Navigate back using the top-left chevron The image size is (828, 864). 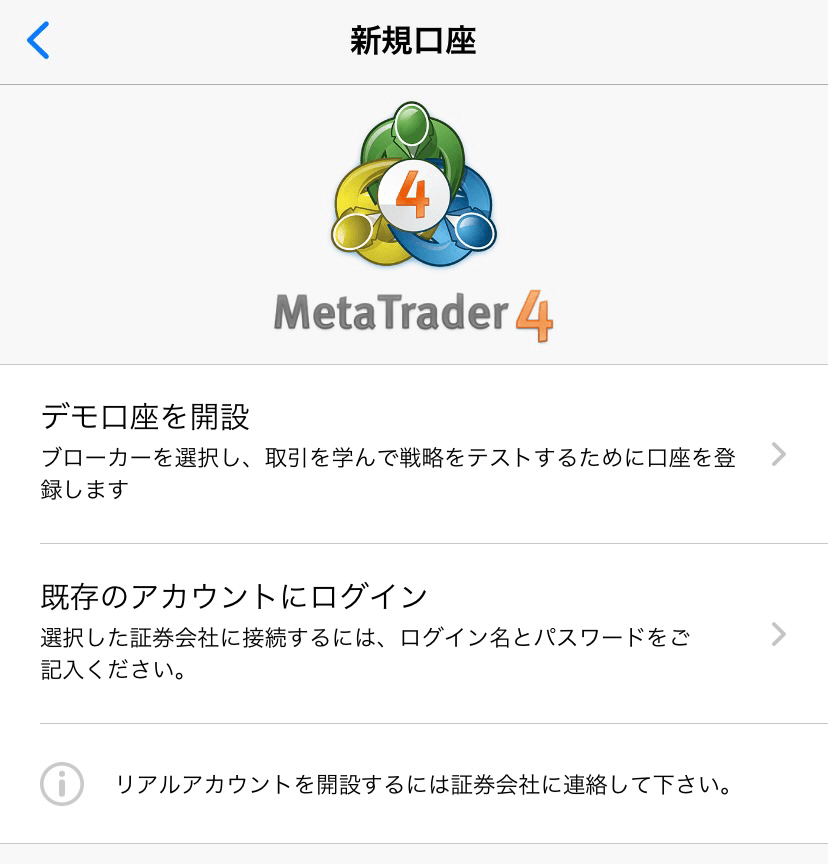click(x=38, y=40)
